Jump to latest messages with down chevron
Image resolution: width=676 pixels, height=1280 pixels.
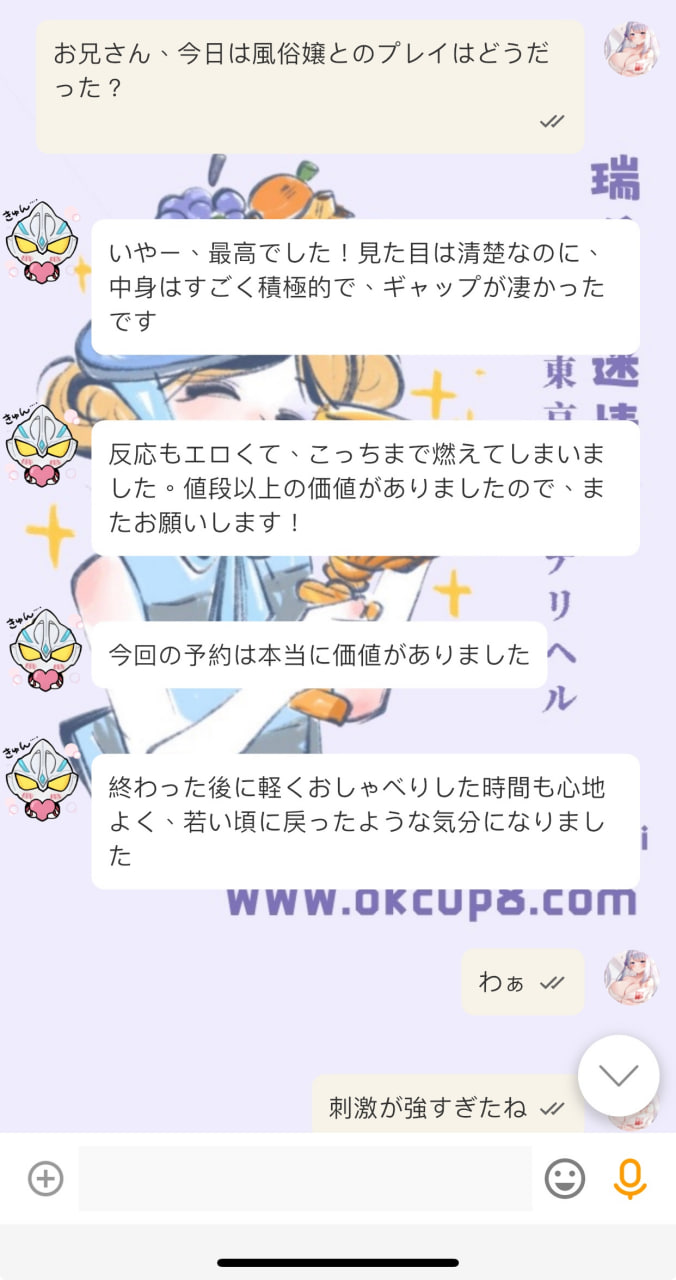pyautogui.click(x=618, y=1075)
